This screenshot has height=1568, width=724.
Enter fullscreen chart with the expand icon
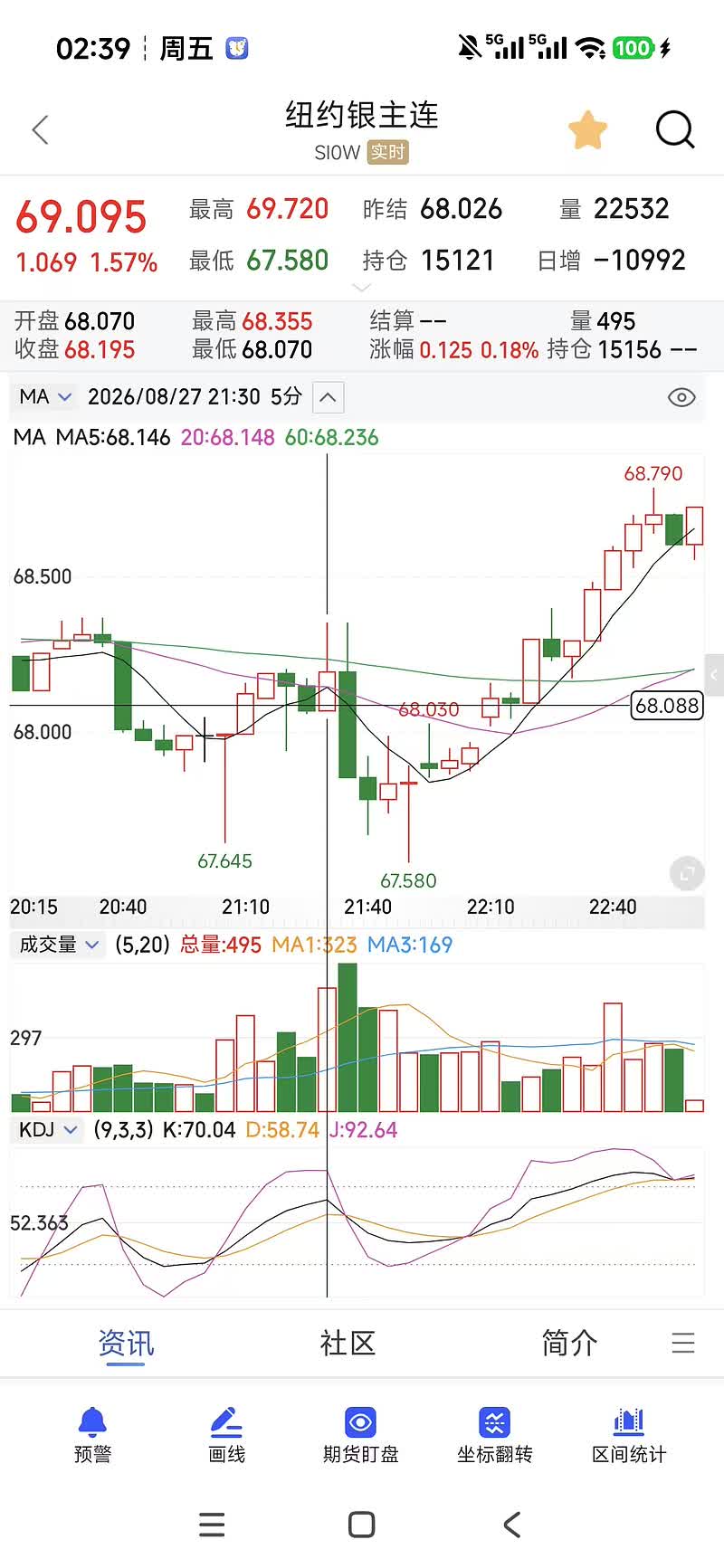pyautogui.click(x=687, y=873)
